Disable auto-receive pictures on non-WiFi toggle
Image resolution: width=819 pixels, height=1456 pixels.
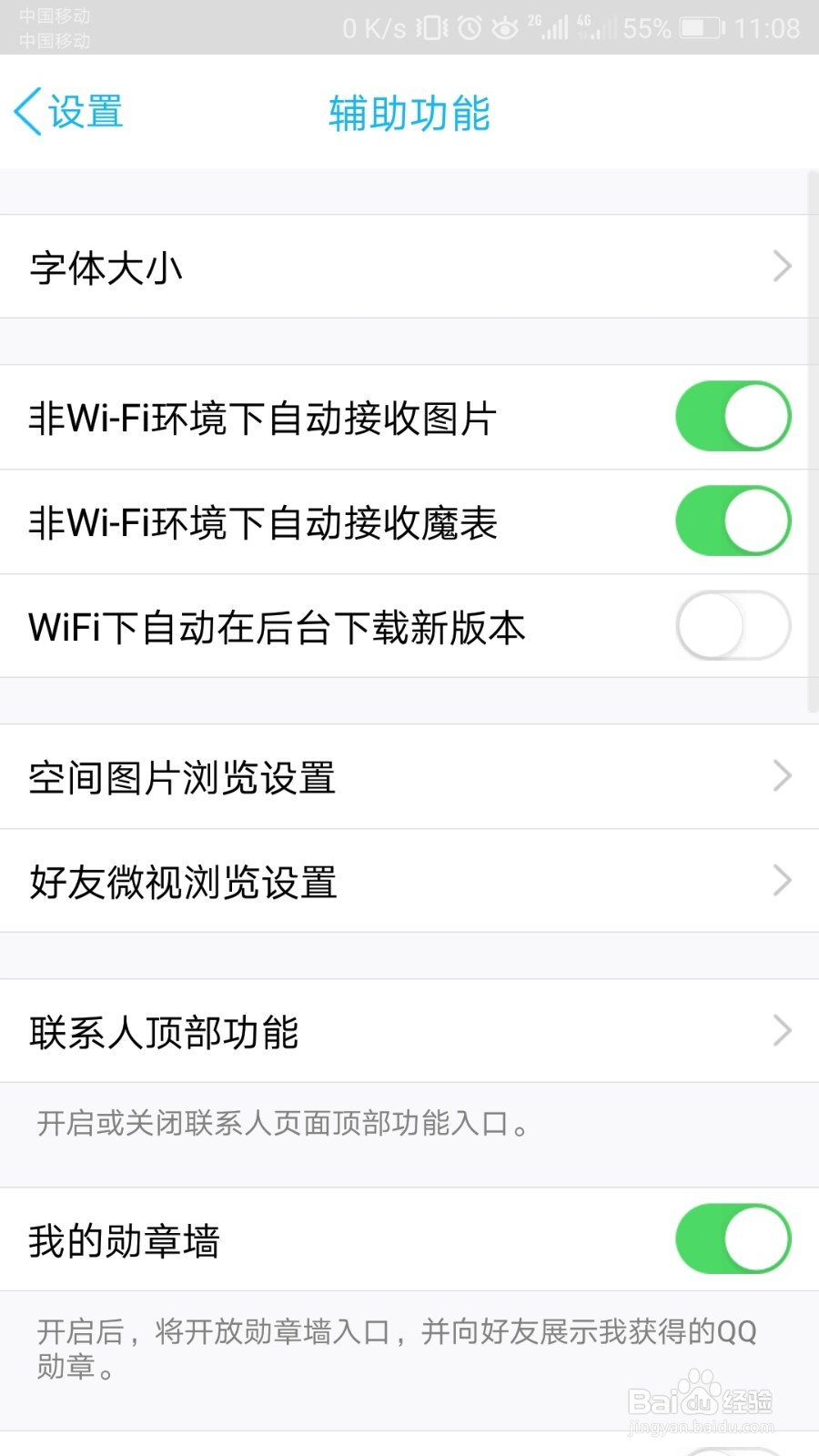[733, 417]
